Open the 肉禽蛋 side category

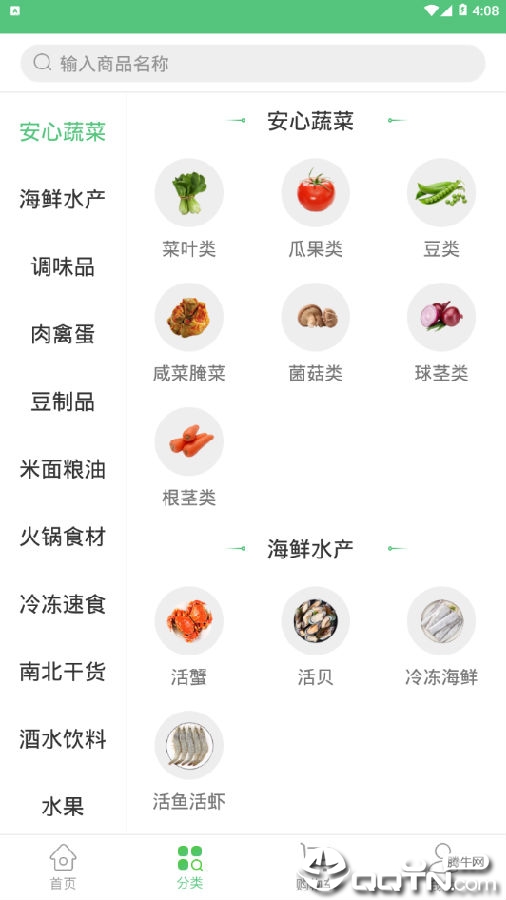click(63, 334)
